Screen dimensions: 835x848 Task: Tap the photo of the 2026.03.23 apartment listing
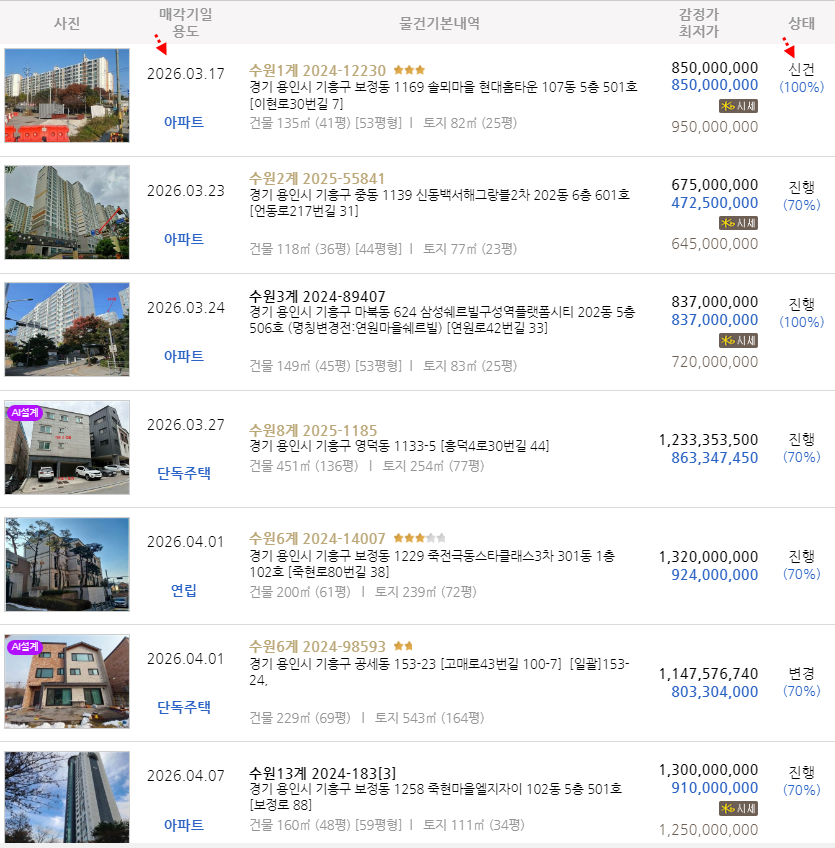coord(67,212)
